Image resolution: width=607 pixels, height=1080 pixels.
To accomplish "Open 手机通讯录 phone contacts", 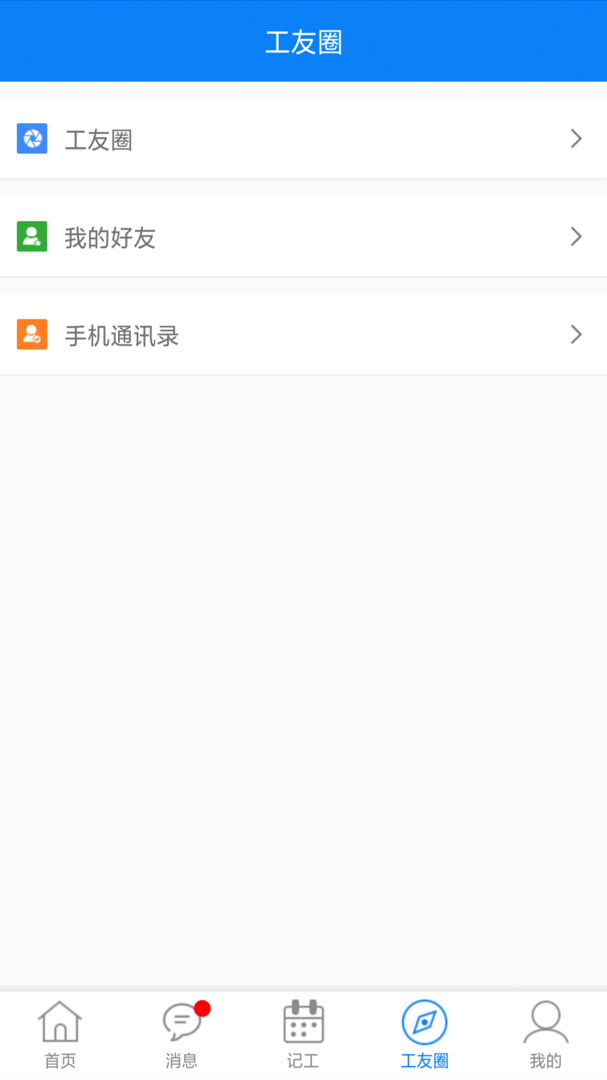I will click(x=303, y=335).
